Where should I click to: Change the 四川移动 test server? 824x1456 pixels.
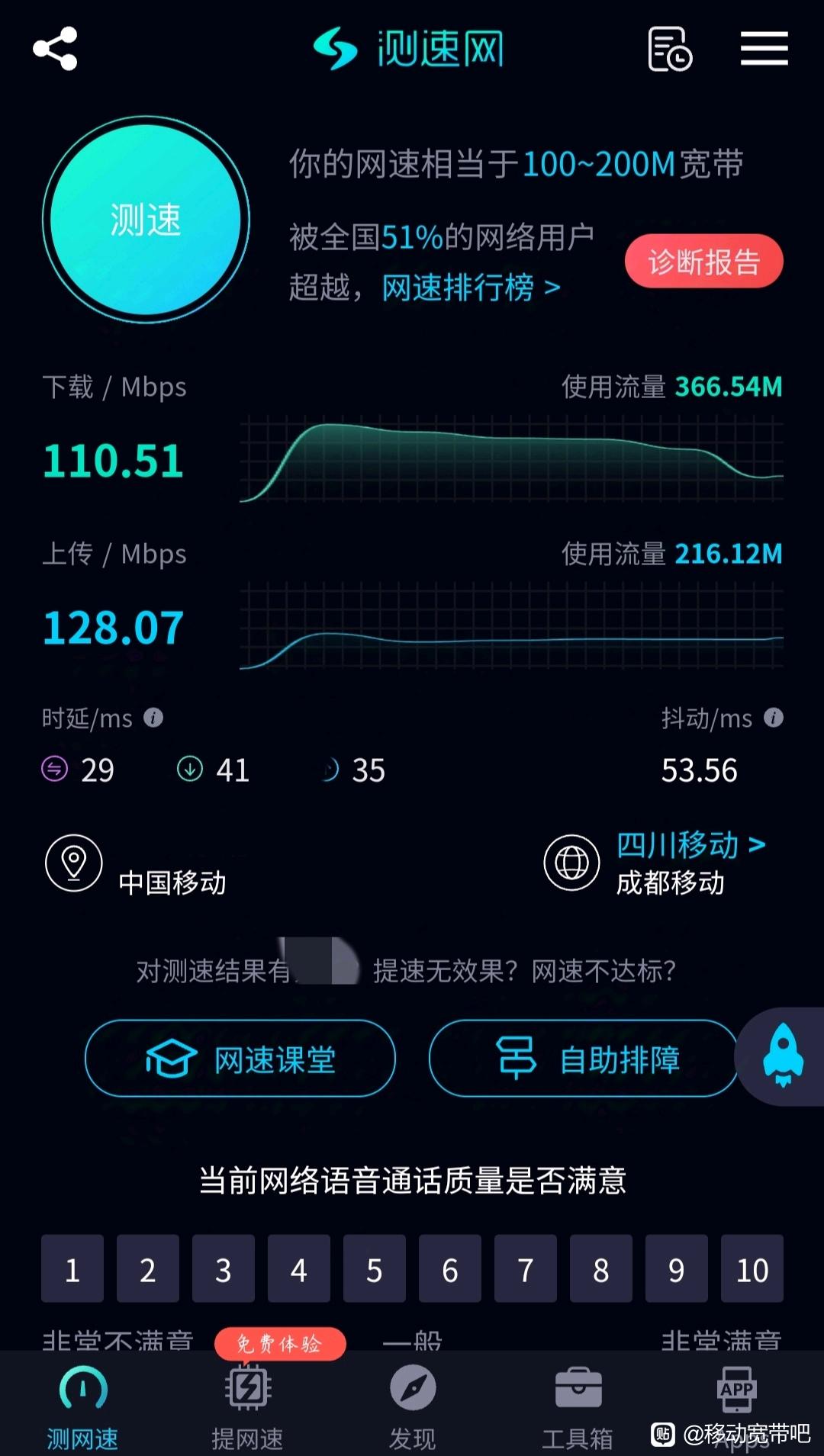[690, 845]
